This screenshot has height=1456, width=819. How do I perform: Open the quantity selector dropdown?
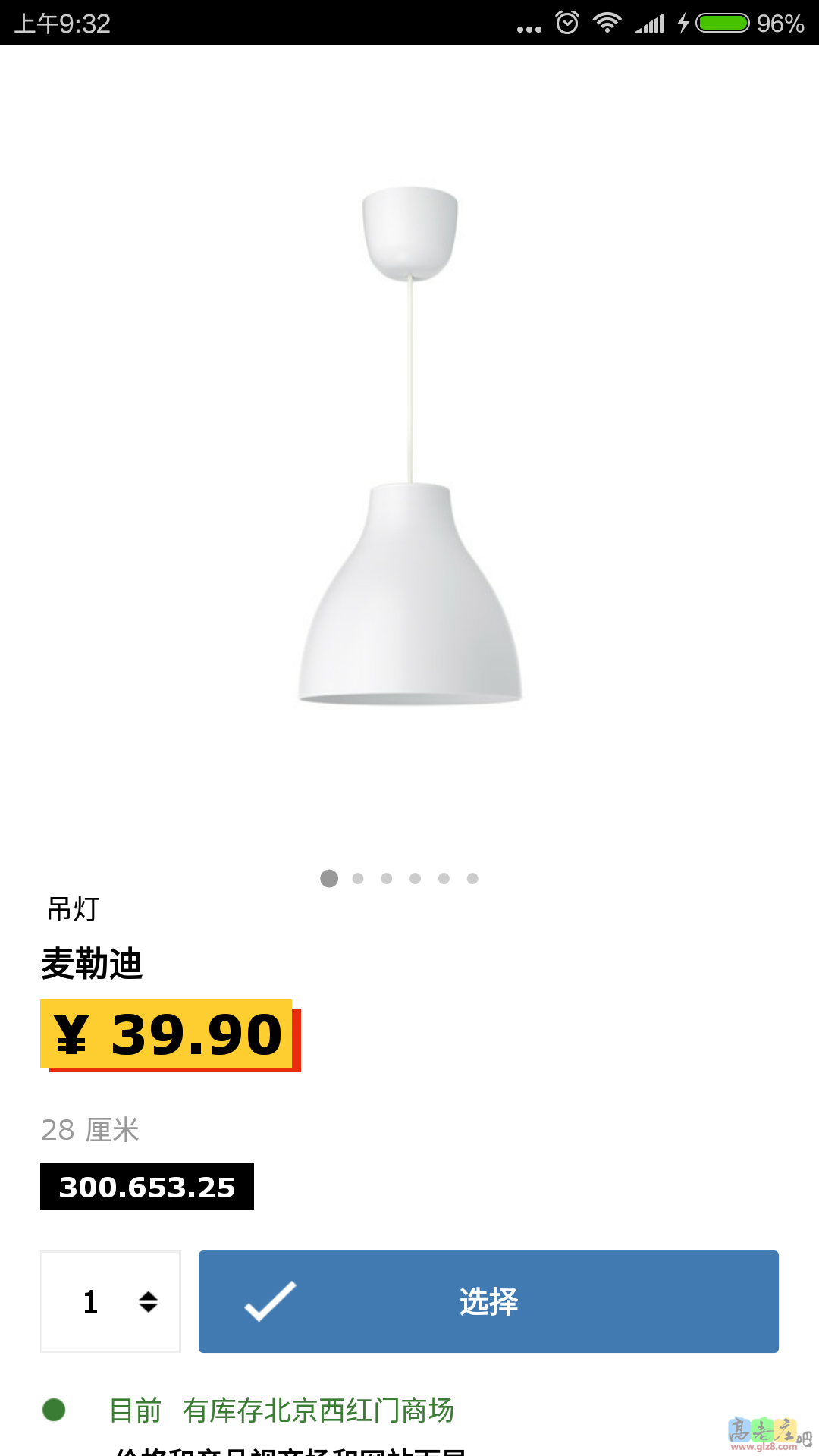point(110,1301)
